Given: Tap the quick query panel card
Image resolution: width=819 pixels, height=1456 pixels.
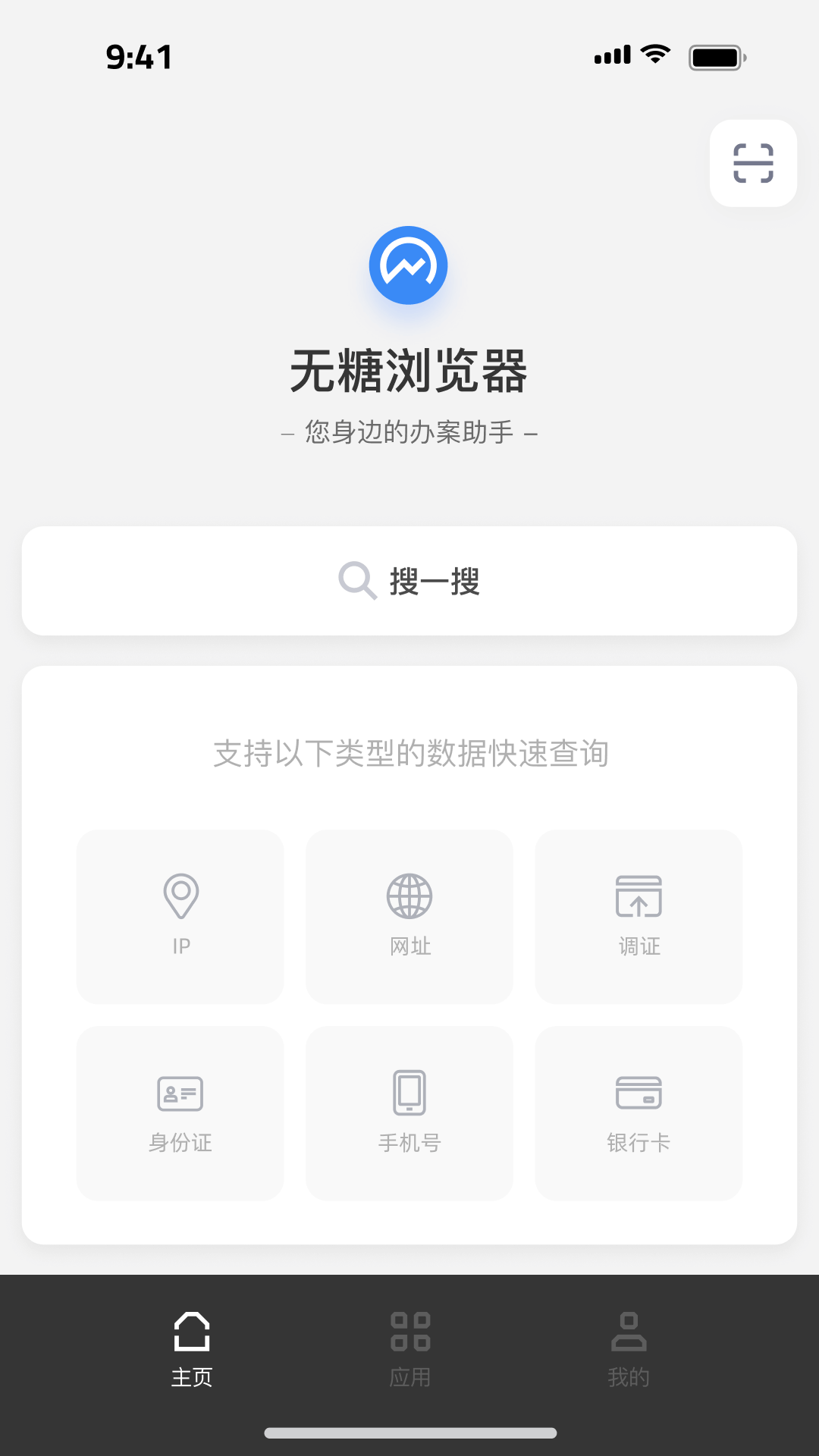Looking at the screenshot, I should [x=409, y=754].
